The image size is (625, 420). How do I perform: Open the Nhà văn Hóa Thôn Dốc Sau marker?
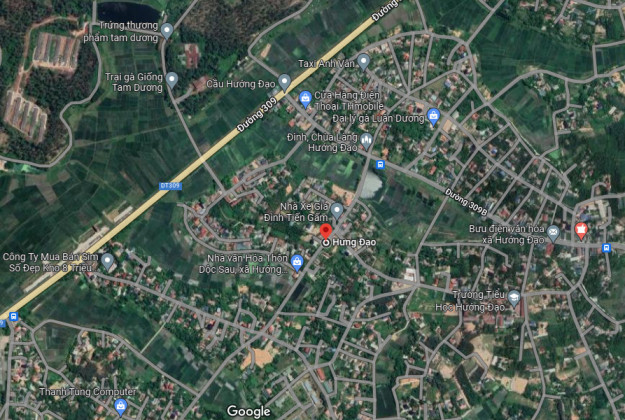coord(297,261)
